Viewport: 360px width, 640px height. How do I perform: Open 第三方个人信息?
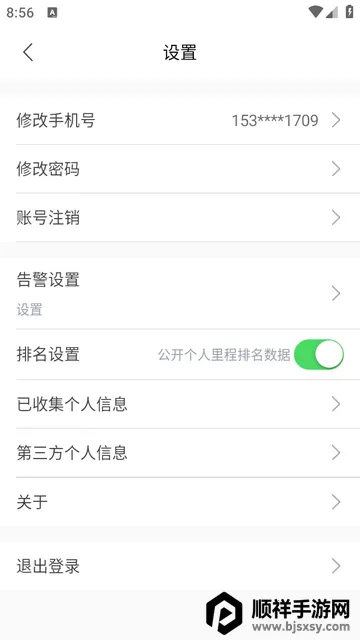tap(180, 453)
